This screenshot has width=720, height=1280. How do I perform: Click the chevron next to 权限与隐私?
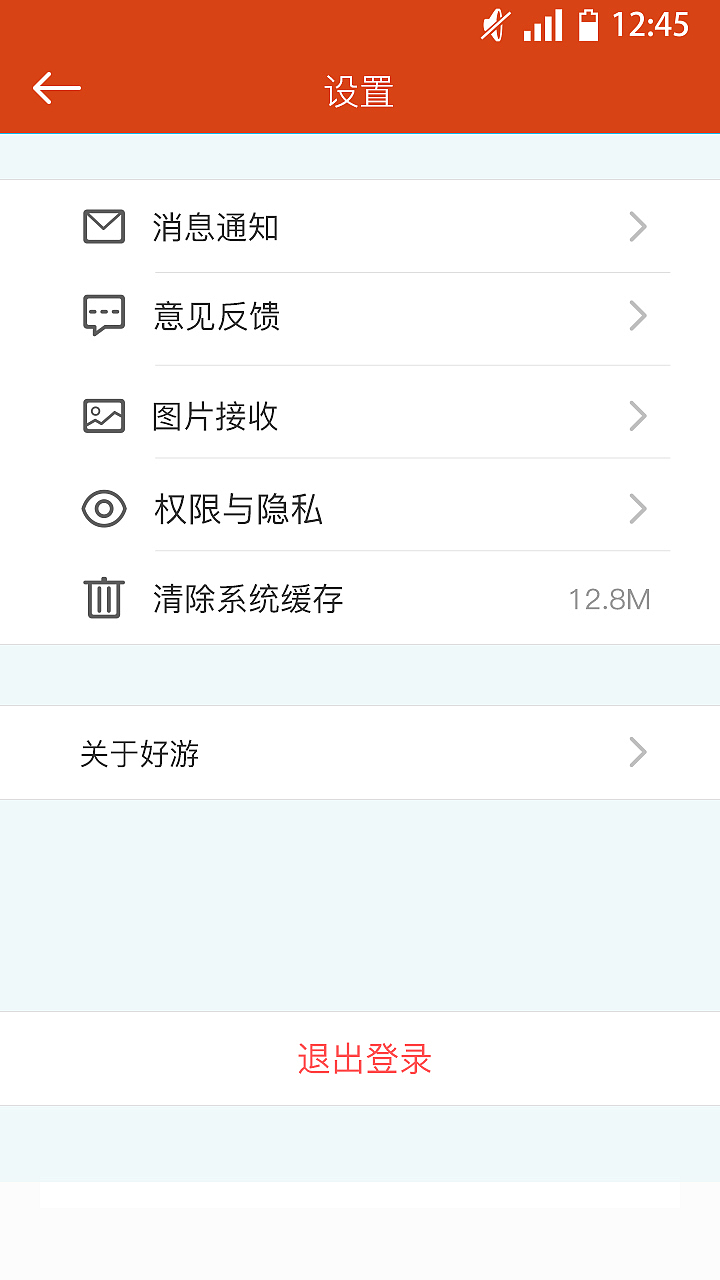click(637, 509)
